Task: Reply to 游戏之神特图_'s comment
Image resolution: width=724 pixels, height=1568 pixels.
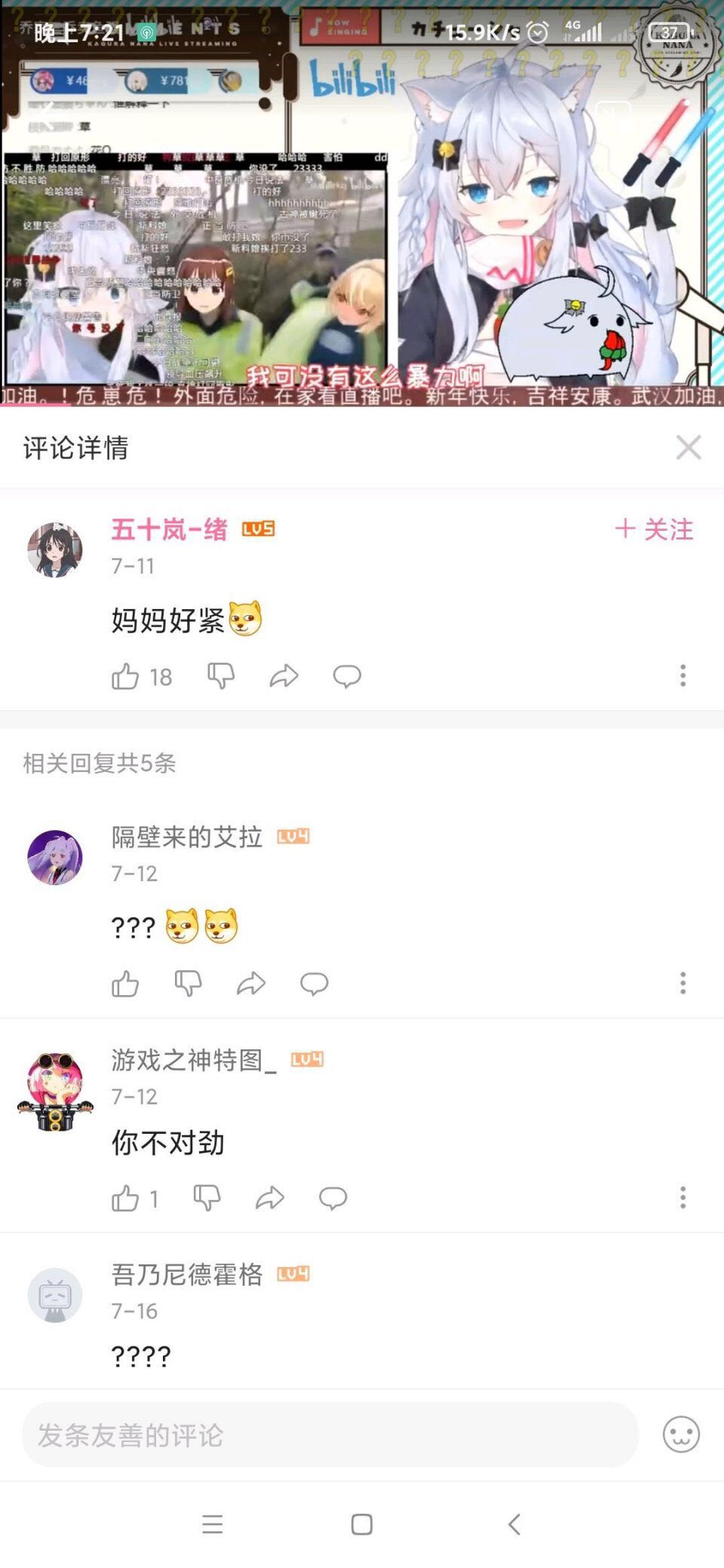Action: click(333, 1198)
